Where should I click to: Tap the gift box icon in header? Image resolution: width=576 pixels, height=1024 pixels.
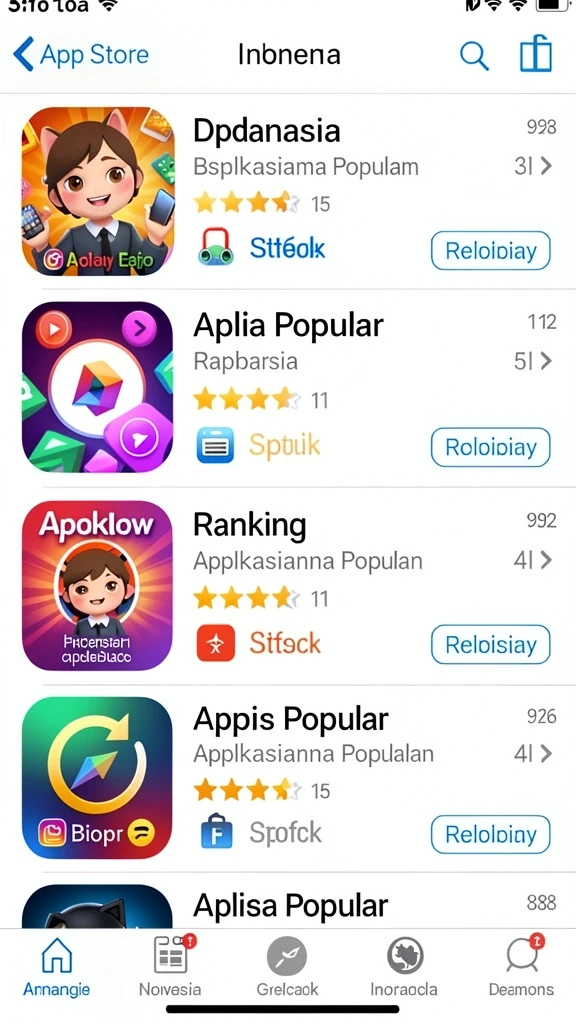[536, 54]
